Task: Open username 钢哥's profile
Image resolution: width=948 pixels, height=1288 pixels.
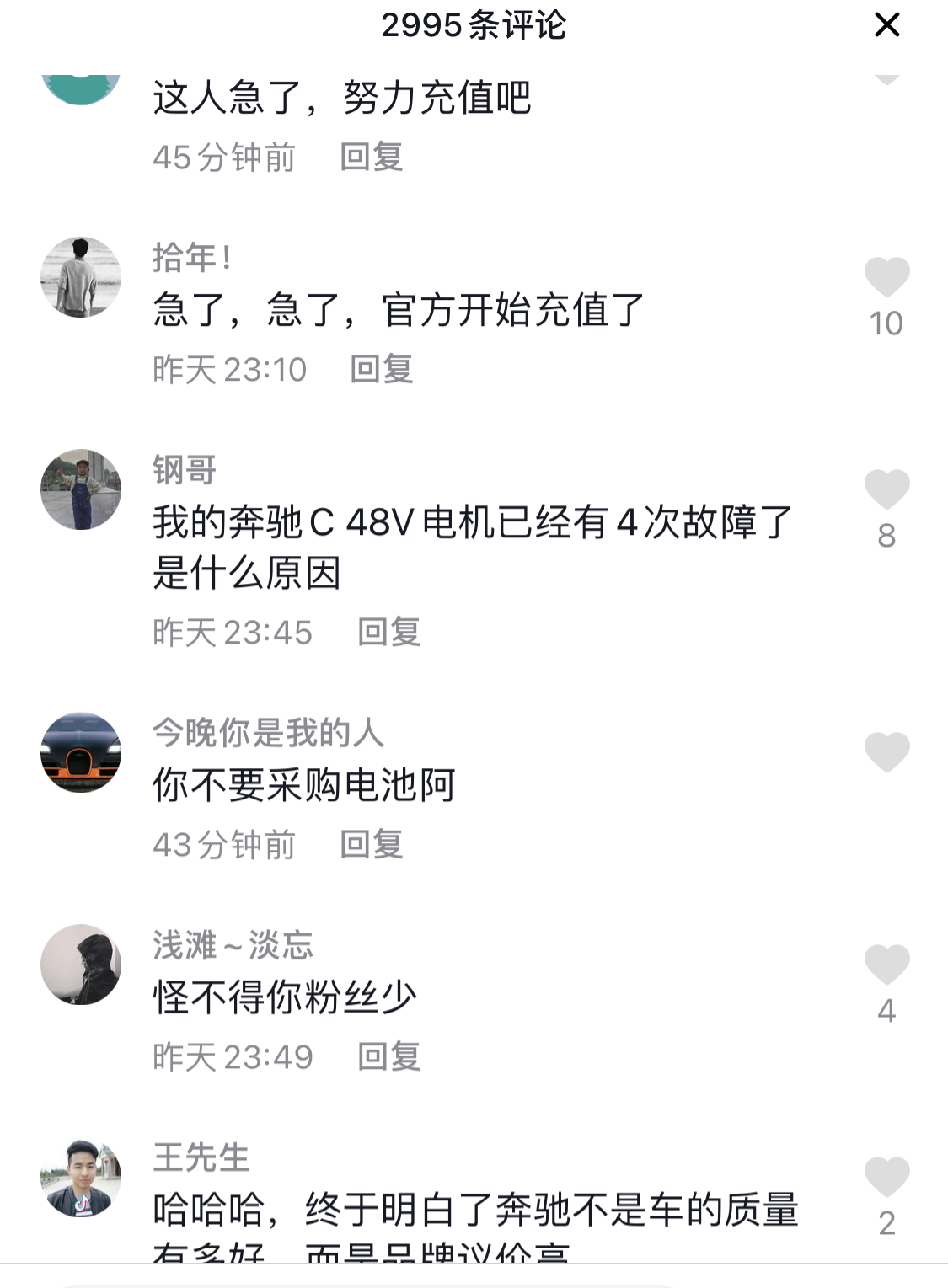Action: [185, 470]
